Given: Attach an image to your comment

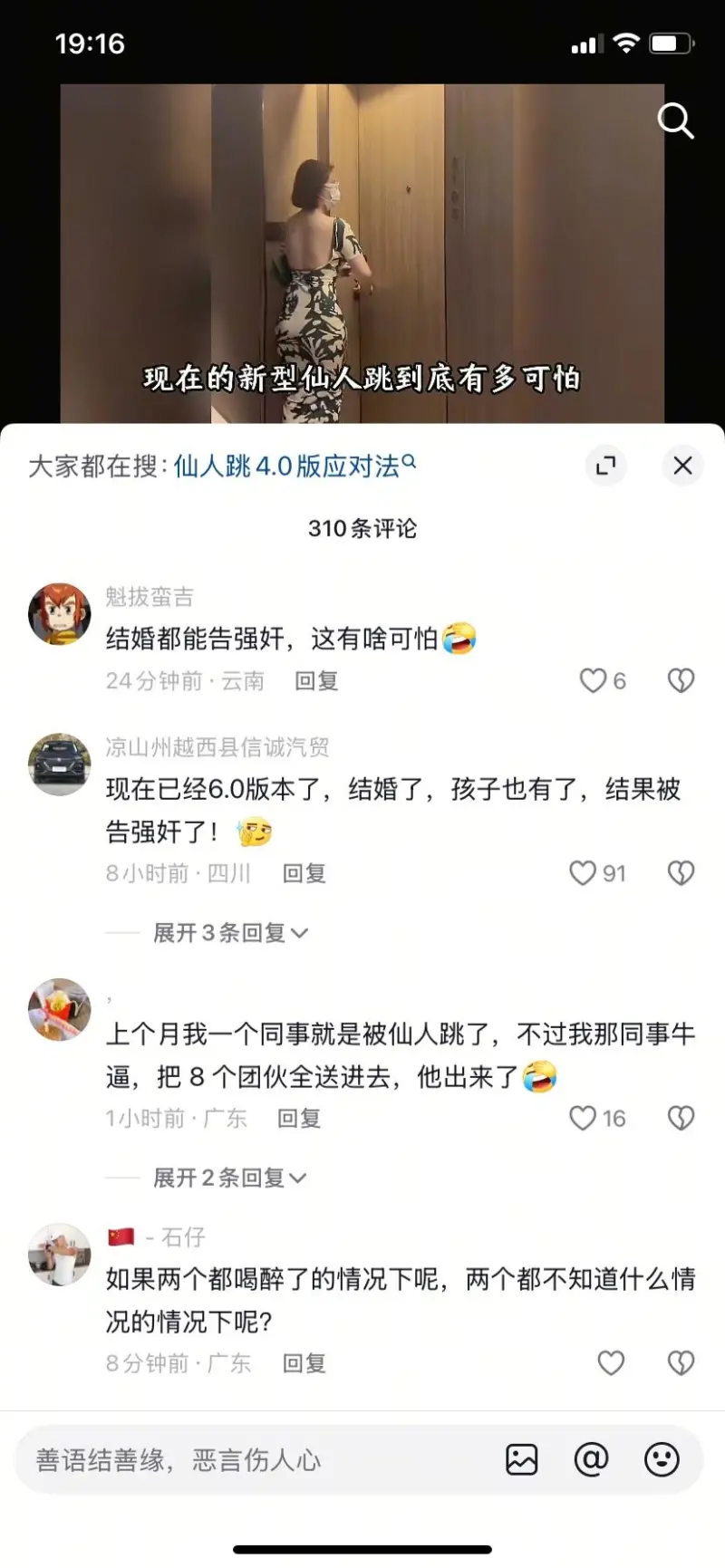Looking at the screenshot, I should (521, 1459).
